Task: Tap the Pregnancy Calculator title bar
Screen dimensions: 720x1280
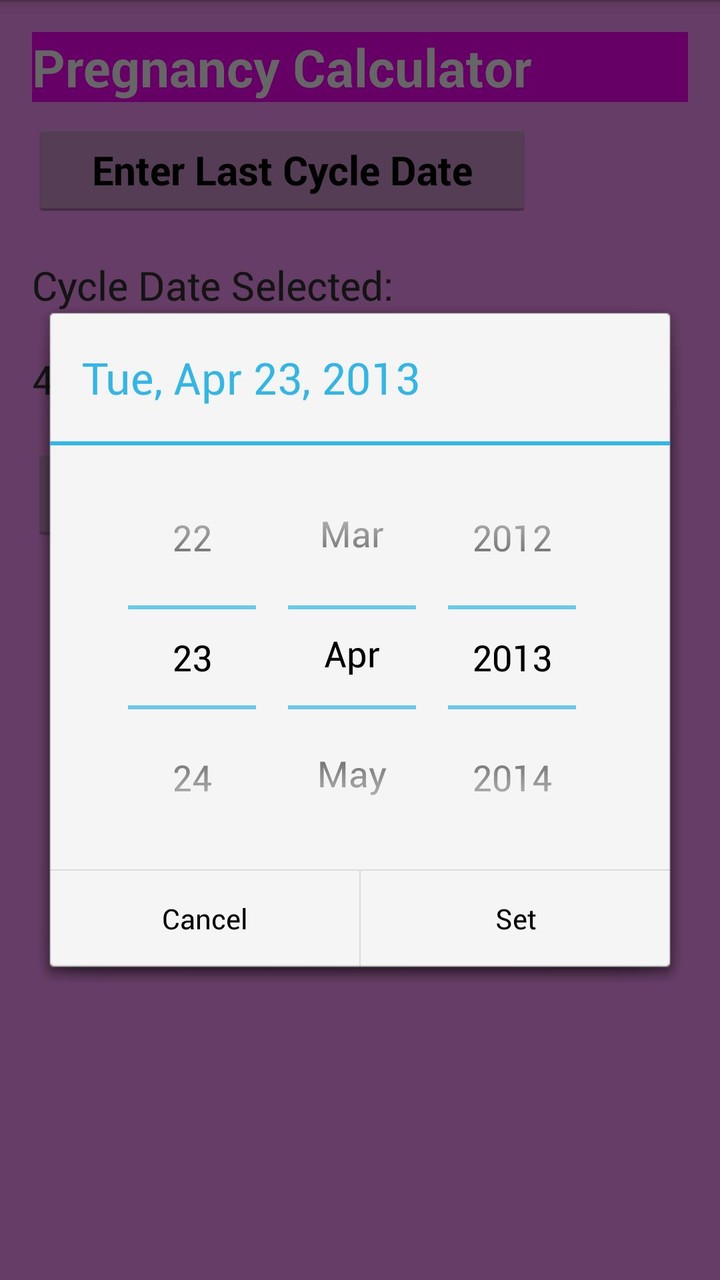Action: [x=360, y=68]
